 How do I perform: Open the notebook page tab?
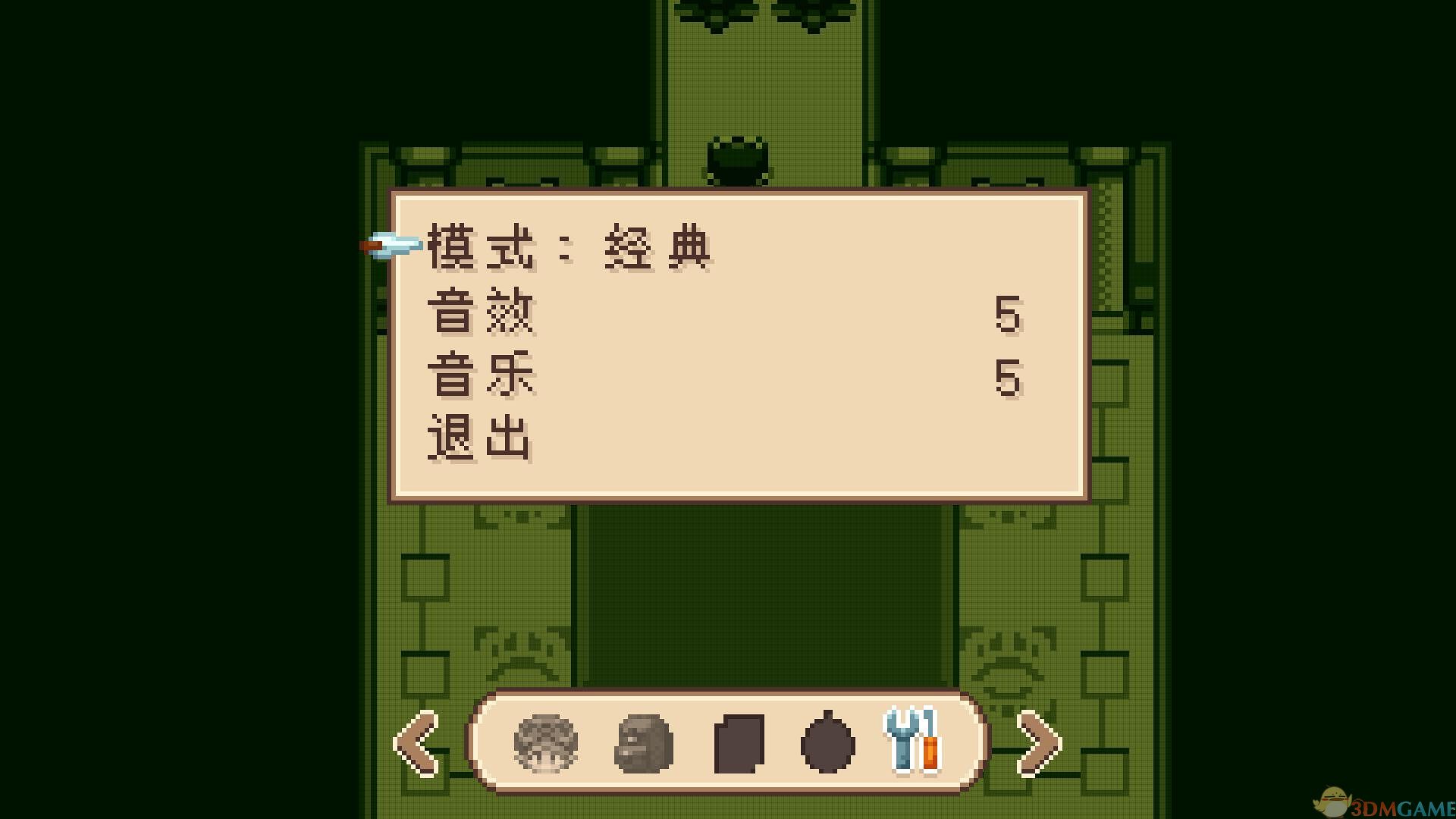pos(739,743)
